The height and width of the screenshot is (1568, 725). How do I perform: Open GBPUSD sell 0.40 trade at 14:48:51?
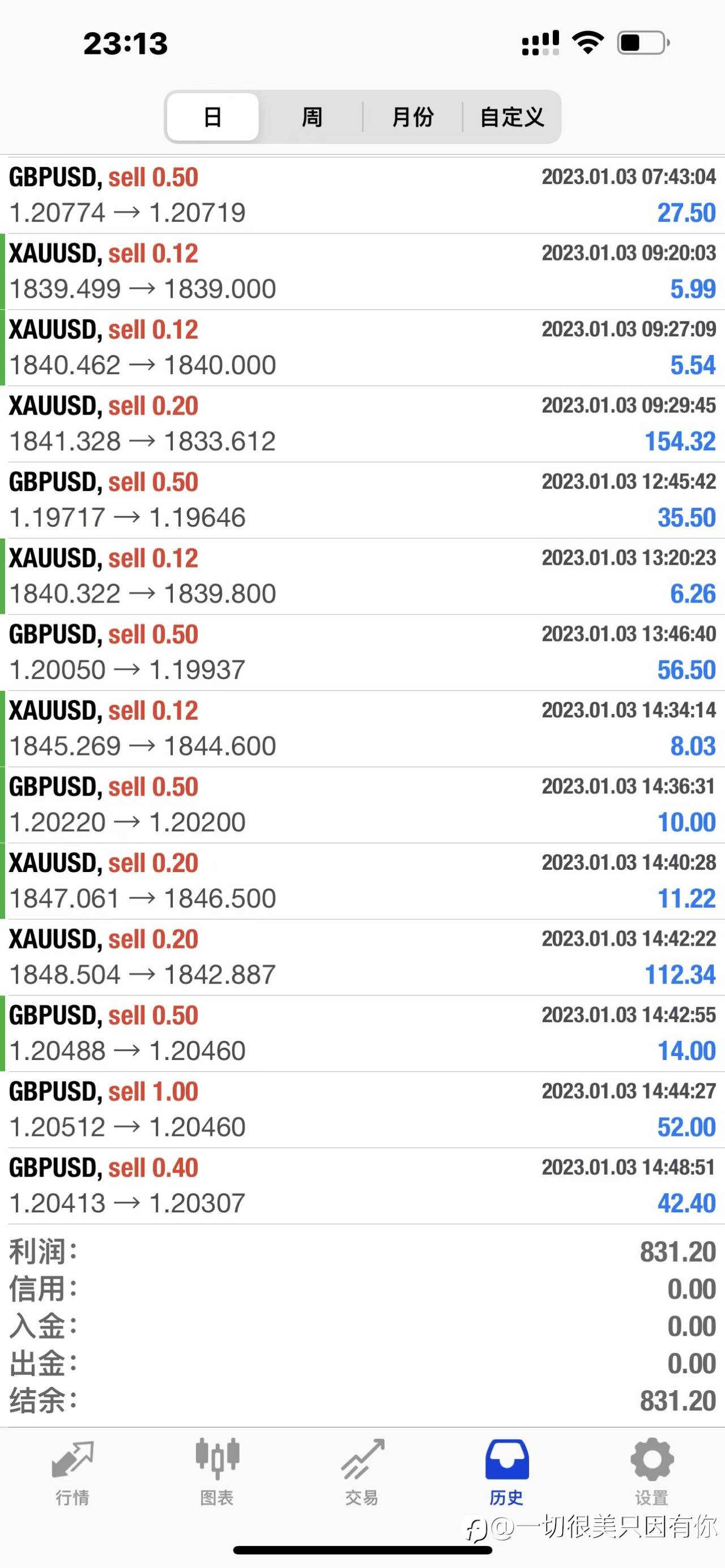[362, 1186]
